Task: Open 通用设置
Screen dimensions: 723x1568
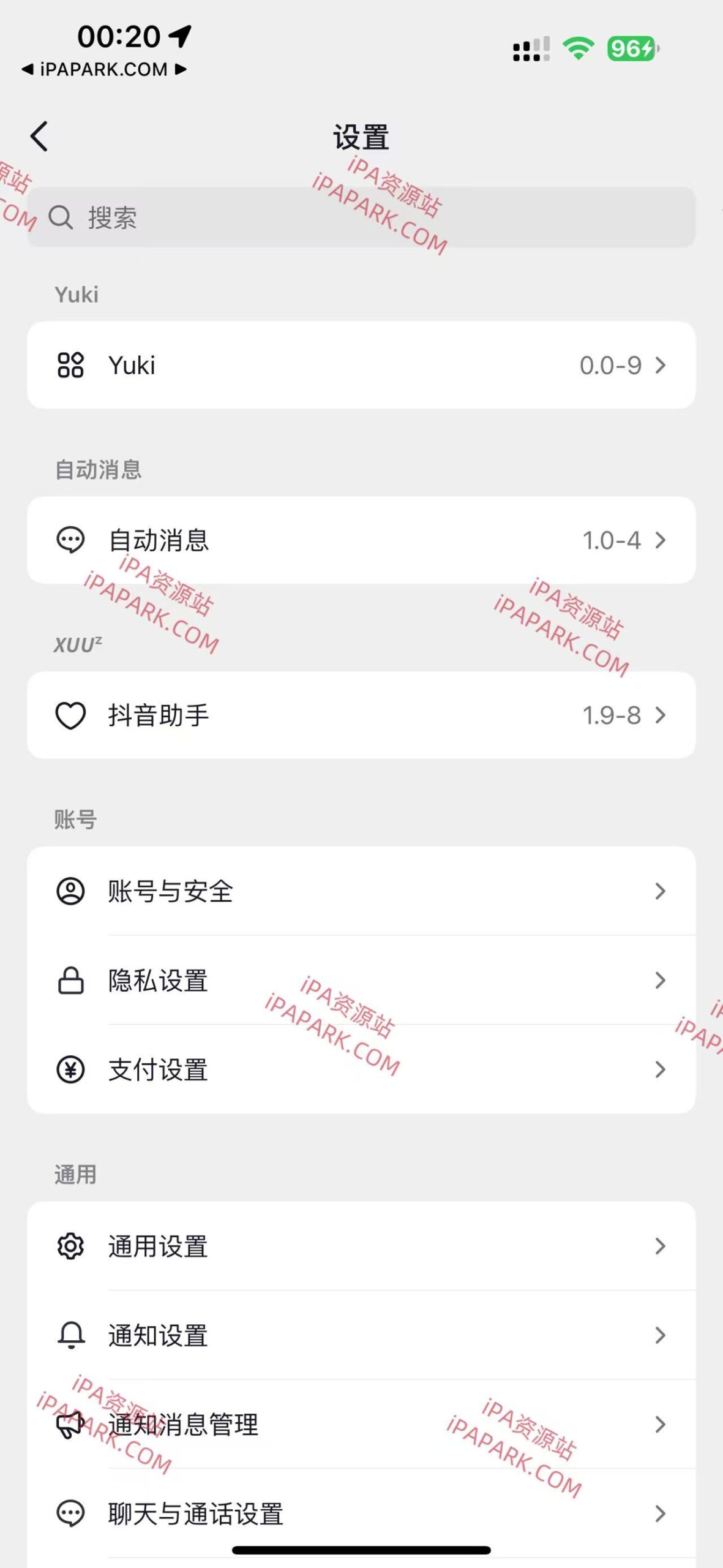Action: [361, 1246]
